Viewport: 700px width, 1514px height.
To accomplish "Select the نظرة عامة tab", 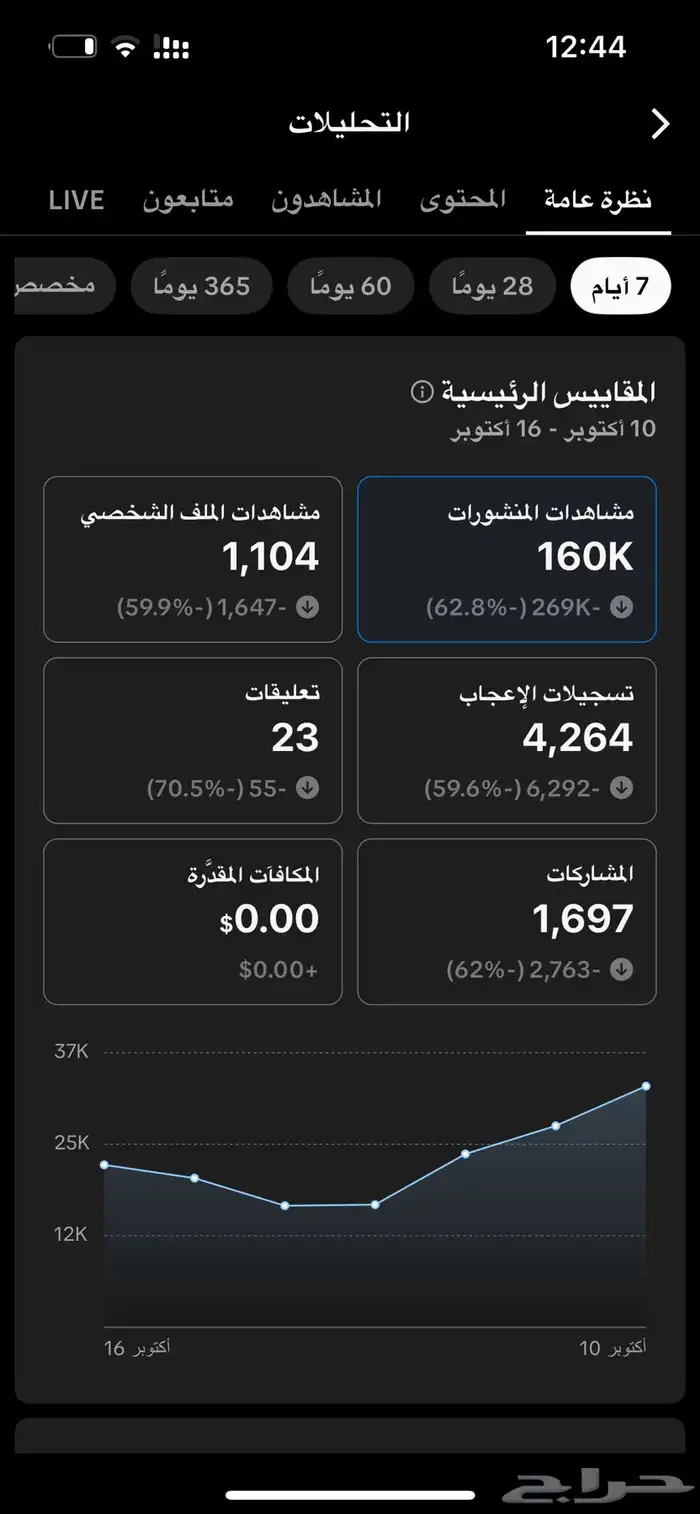I will click(x=597, y=199).
